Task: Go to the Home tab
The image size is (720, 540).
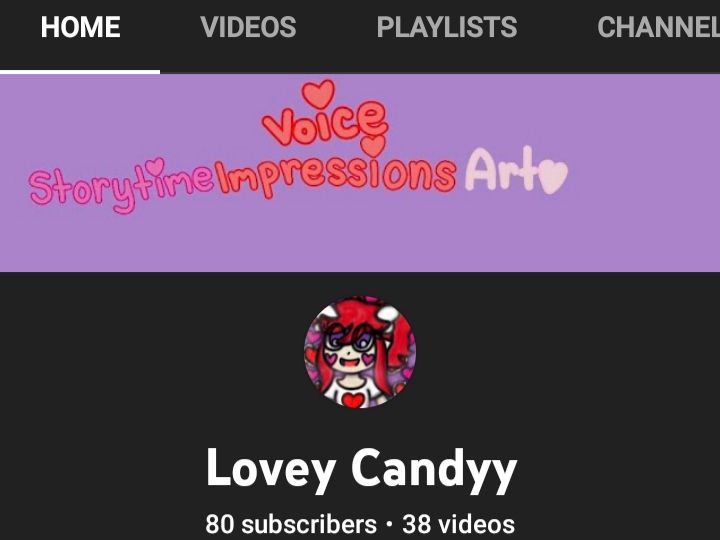Action: coord(80,28)
